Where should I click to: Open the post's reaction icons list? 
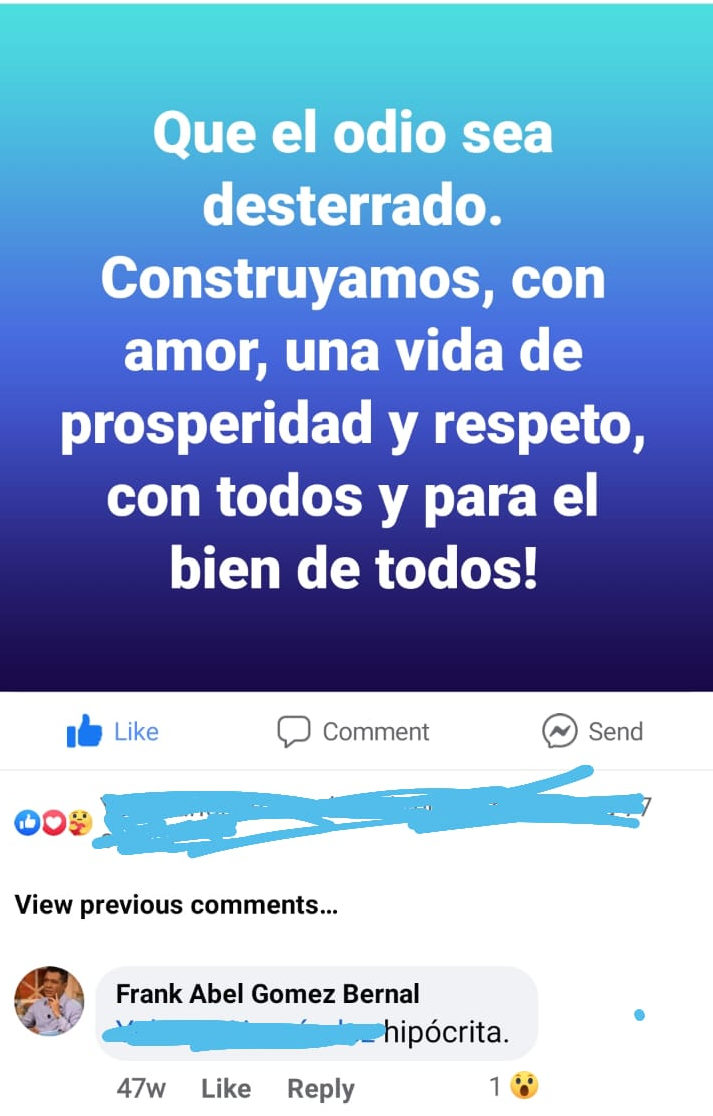click(x=54, y=823)
